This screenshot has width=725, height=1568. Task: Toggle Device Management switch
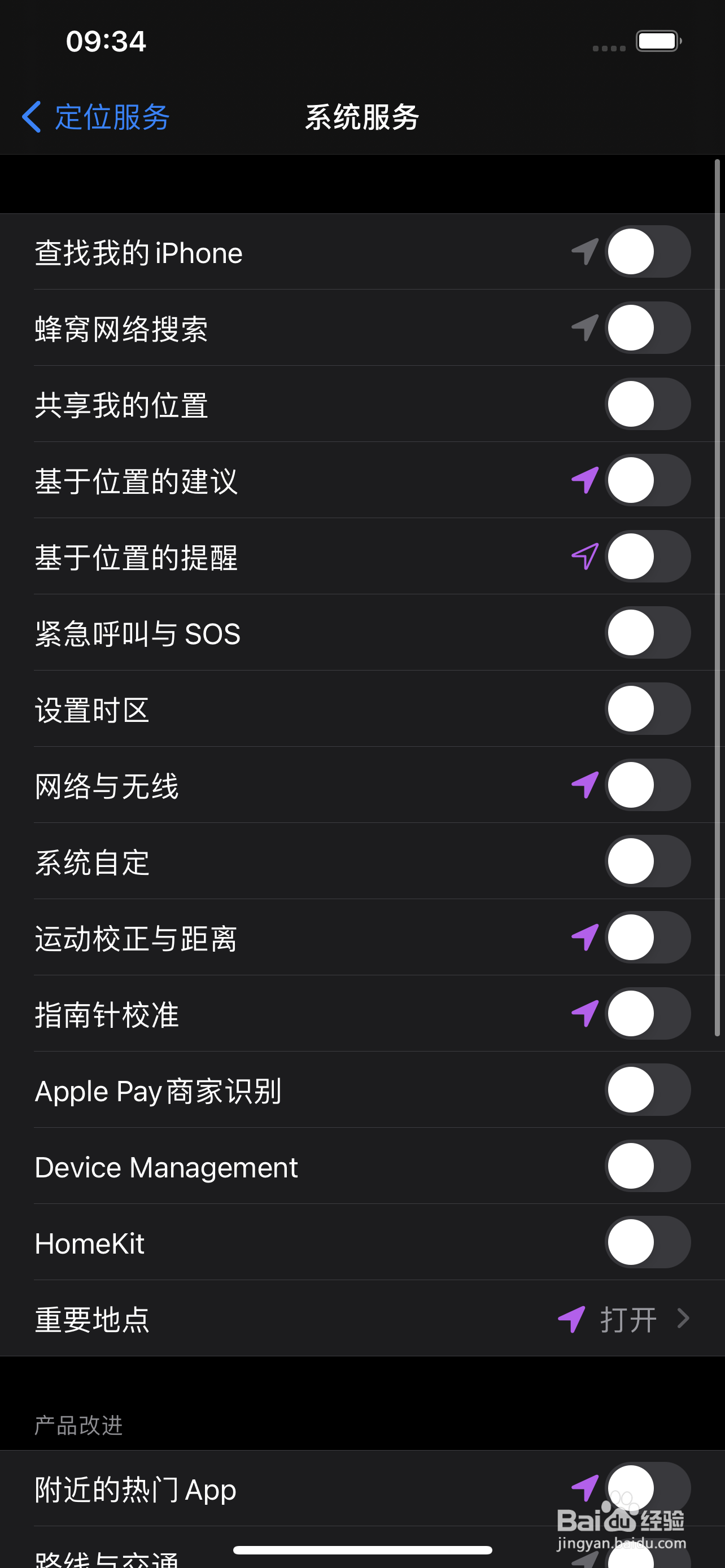click(x=648, y=1166)
